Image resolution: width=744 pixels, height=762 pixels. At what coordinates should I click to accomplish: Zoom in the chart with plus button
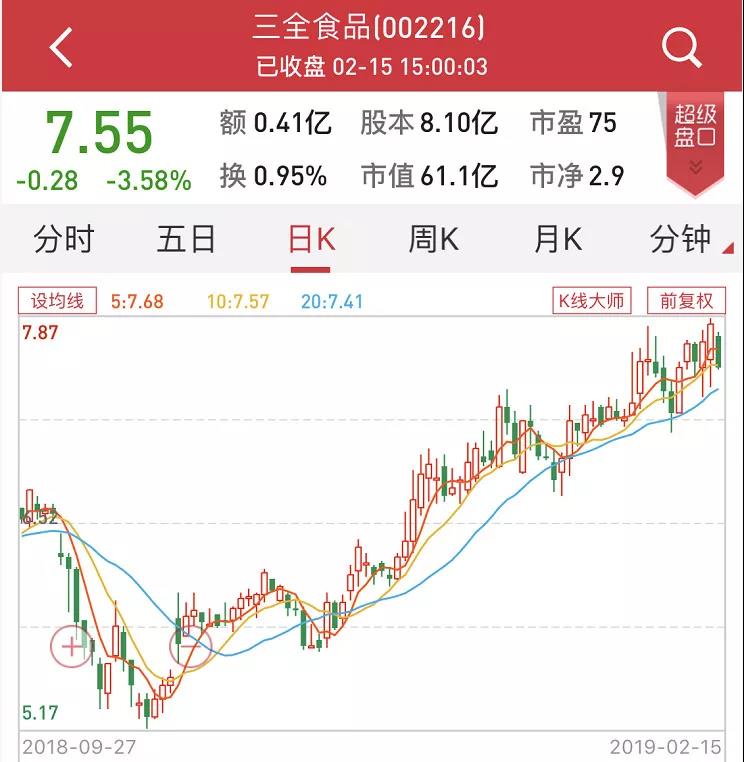click(x=71, y=647)
